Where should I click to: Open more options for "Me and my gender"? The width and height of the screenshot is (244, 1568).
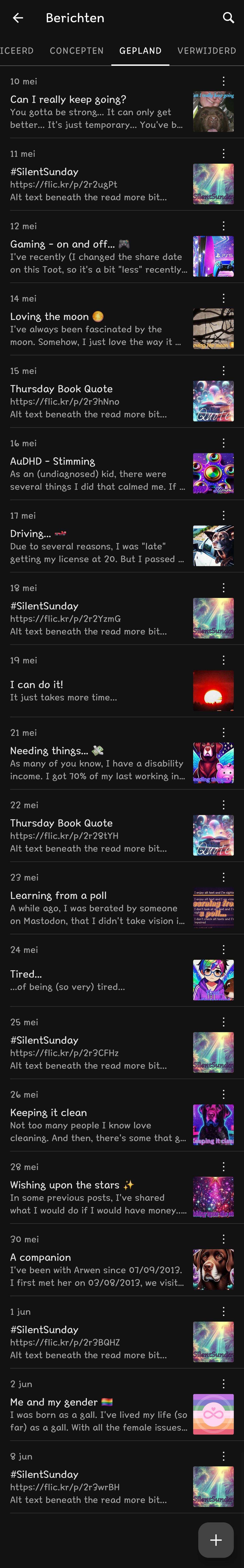(x=224, y=1383)
